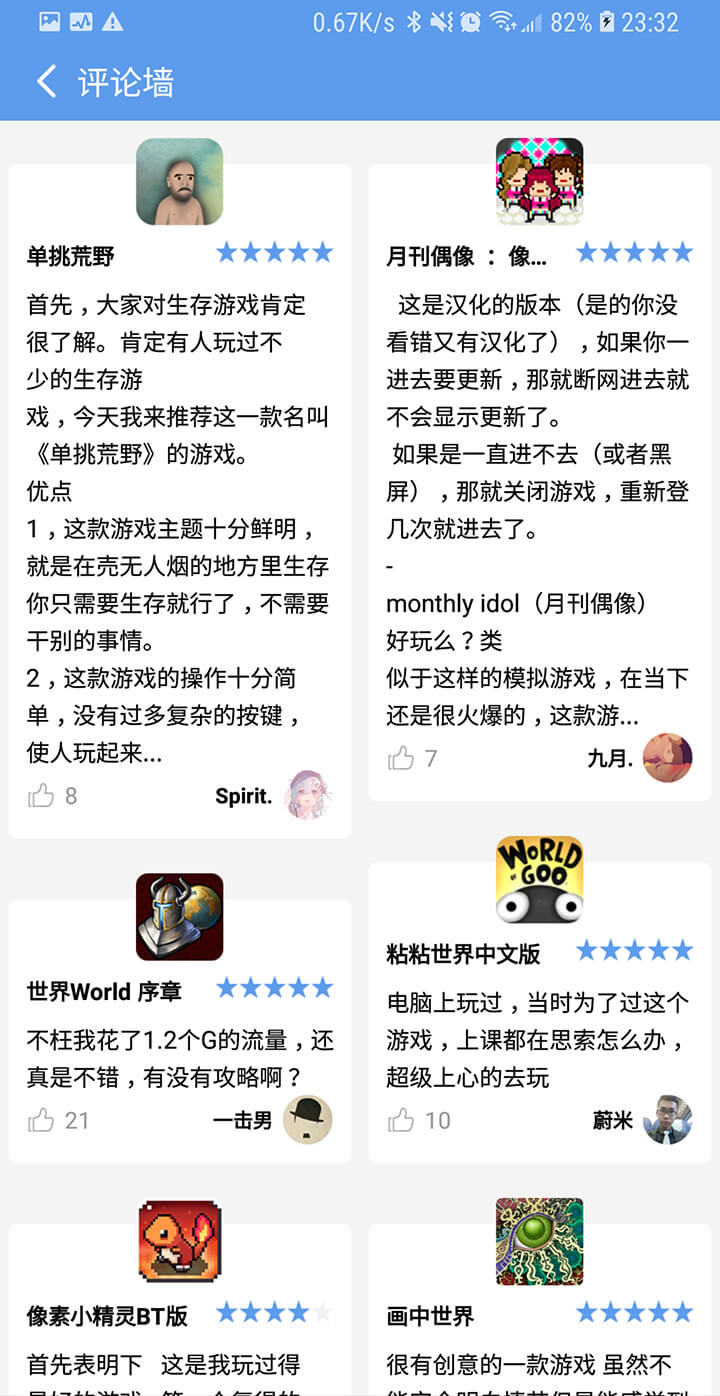Open the 月刊偶像 pixel game icon
720x1396 pixels.
[x=539, y=180]
